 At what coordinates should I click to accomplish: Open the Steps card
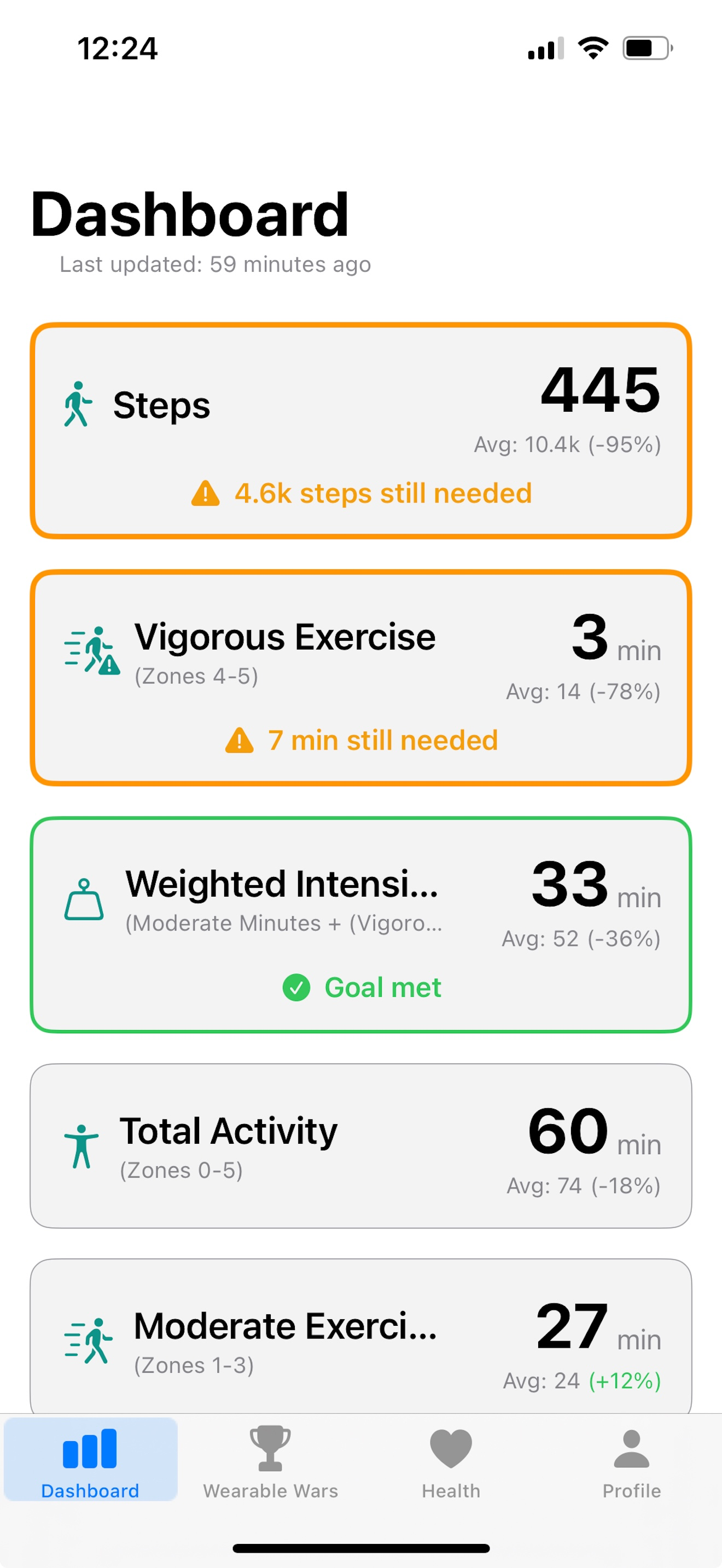click(360, 429)
